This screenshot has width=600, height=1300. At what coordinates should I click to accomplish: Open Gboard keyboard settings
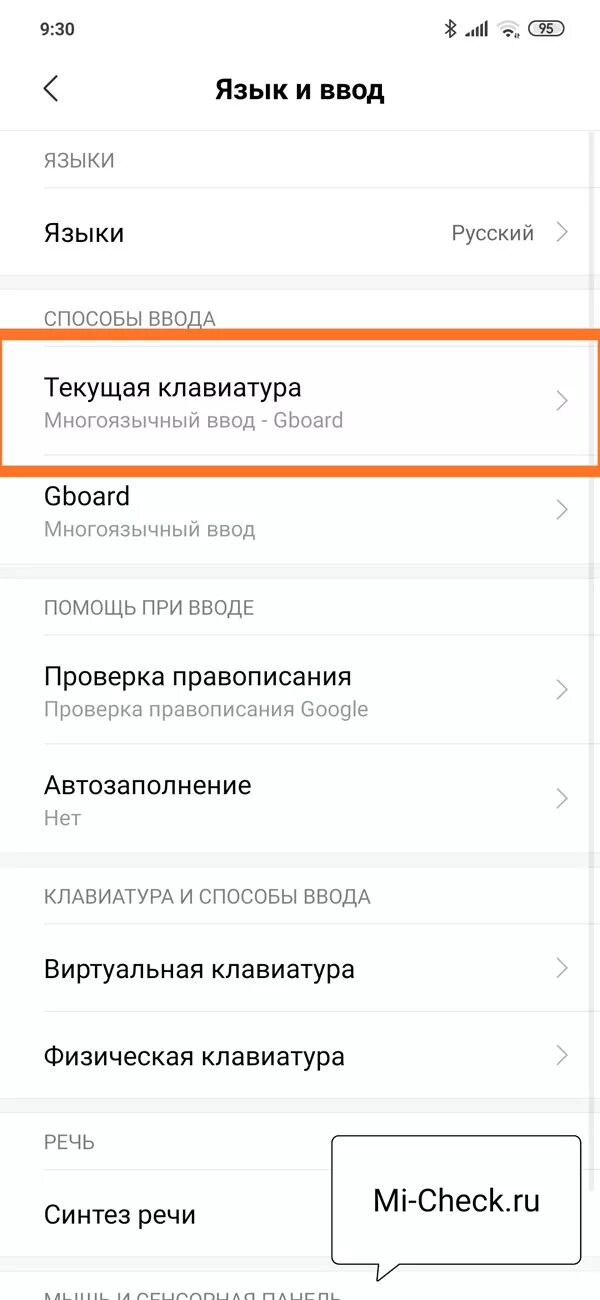tap(300, 511)
